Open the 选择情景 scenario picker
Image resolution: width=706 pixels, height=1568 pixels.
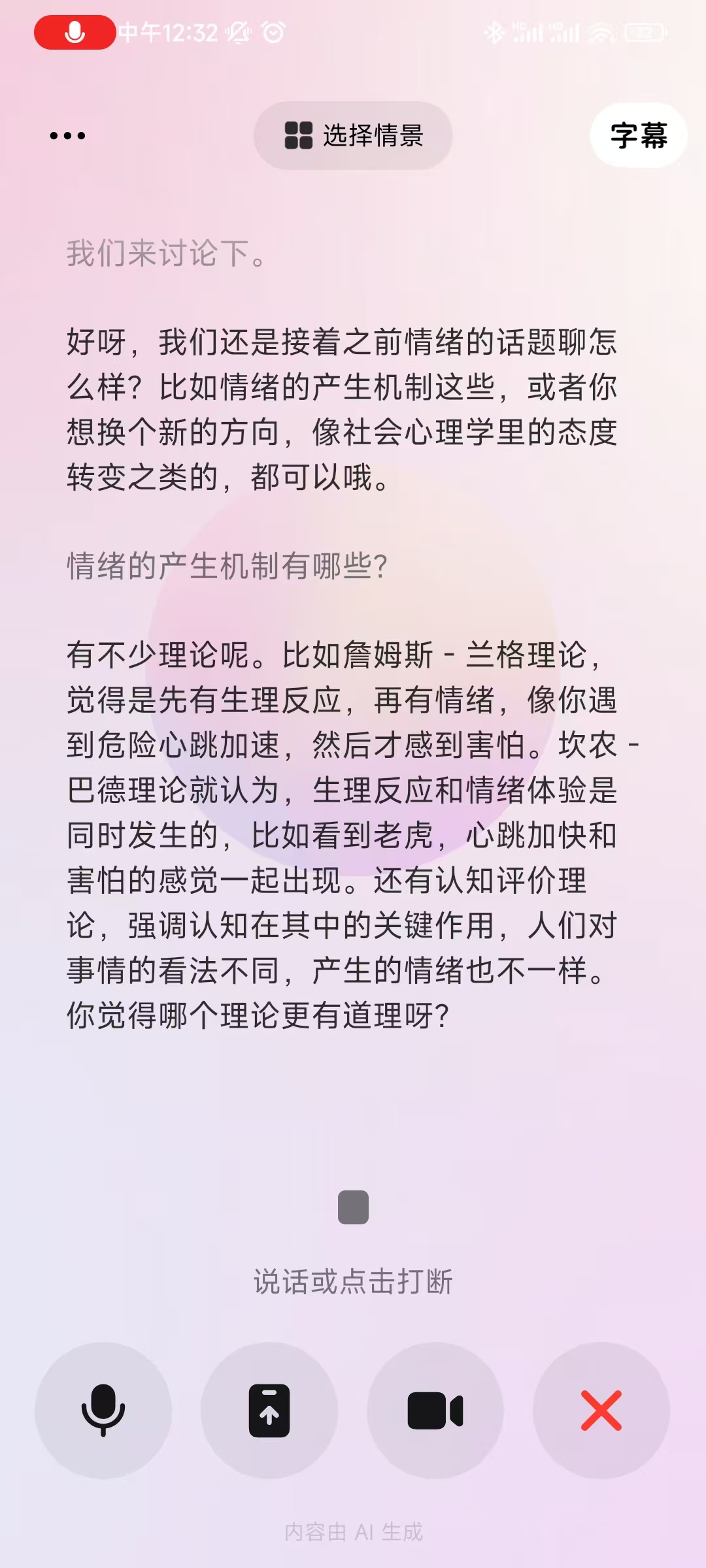point(353,136)
